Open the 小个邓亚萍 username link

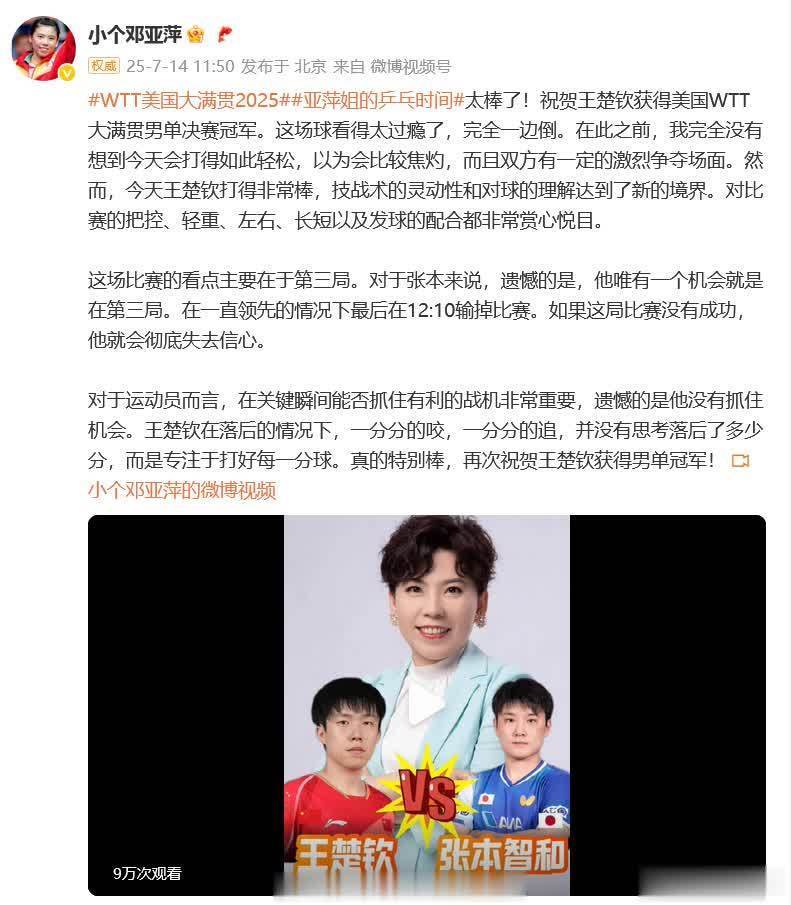(x=134, y=35)
